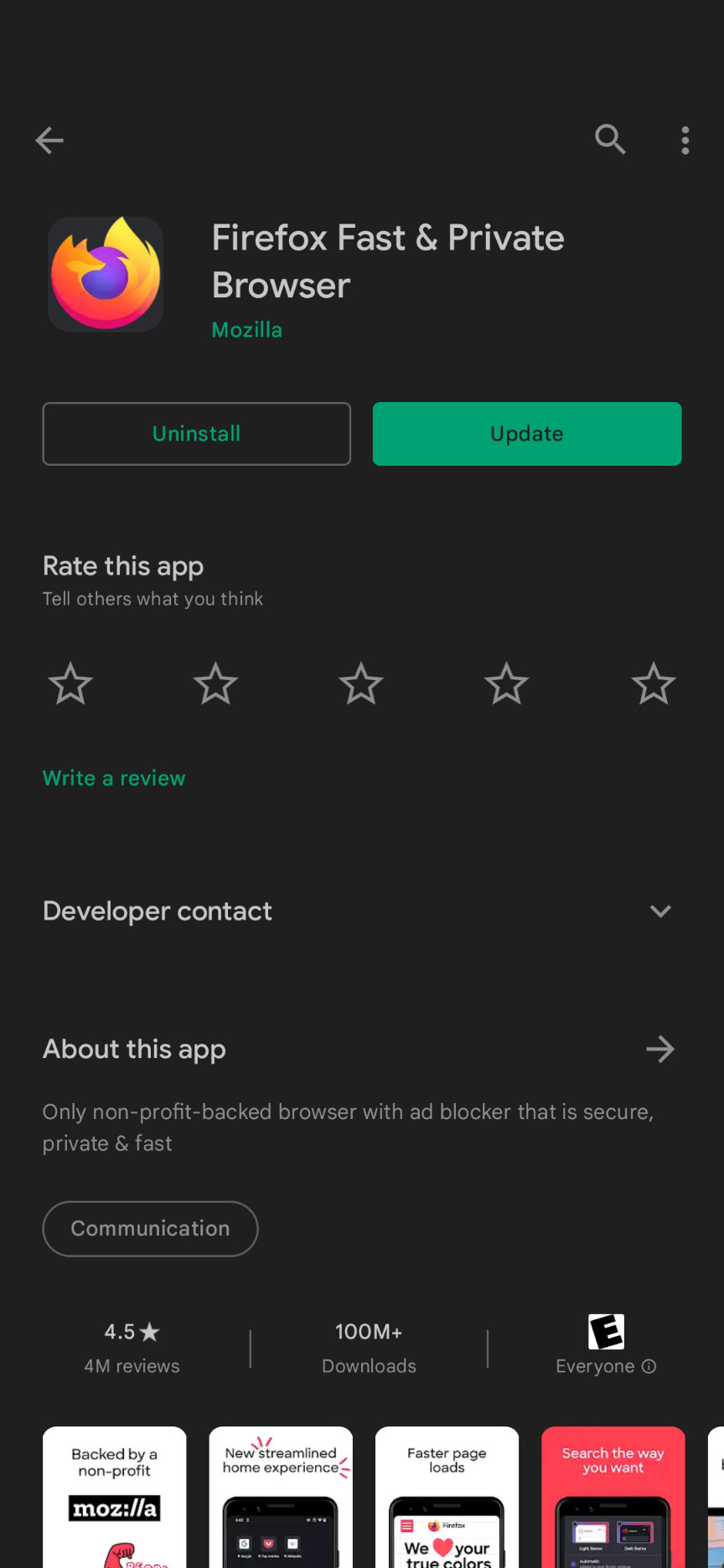Open the New streamlined home experience screenshot
The height and width of the screenshot is (1568, 724).
point(281,1497)
